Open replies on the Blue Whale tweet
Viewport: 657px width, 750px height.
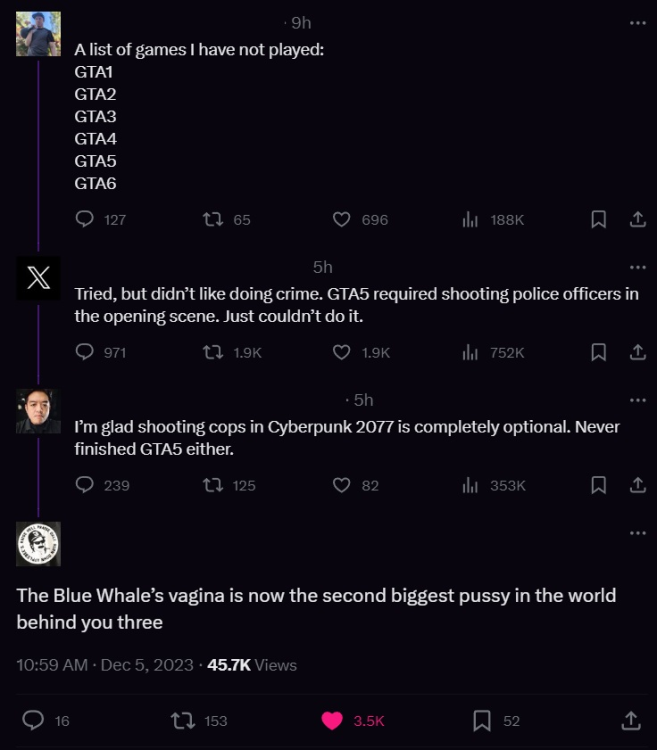point(33,720)
